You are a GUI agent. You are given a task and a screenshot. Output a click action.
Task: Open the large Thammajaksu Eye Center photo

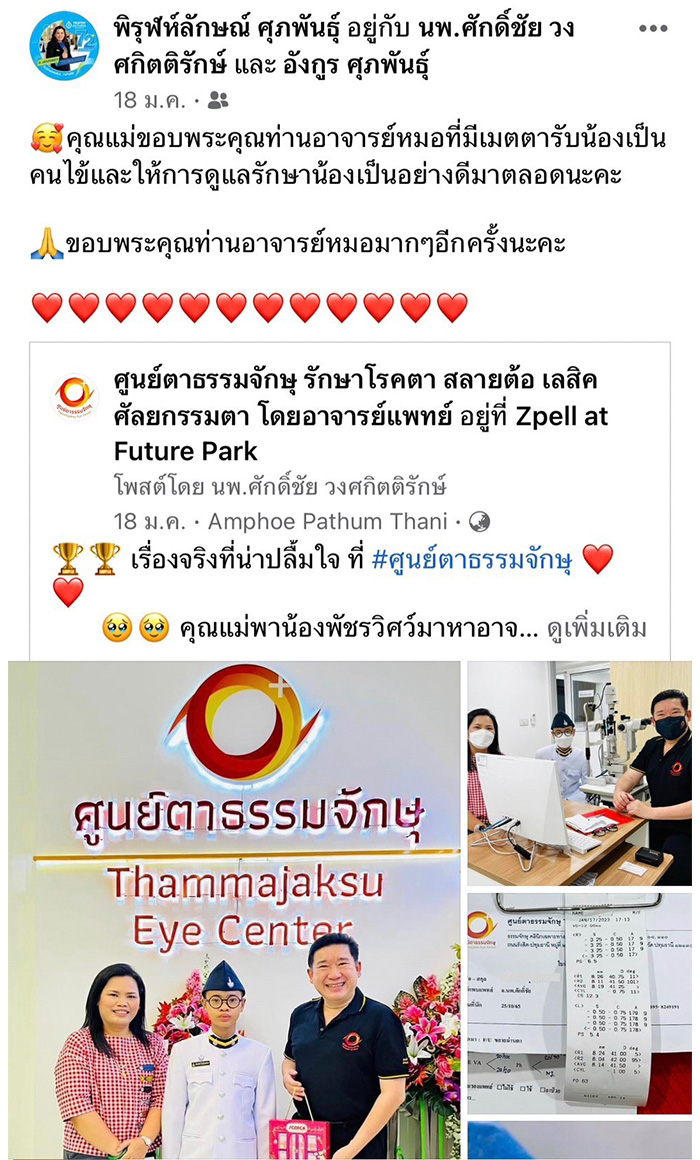pyautogui.click(x=234, y=910)
